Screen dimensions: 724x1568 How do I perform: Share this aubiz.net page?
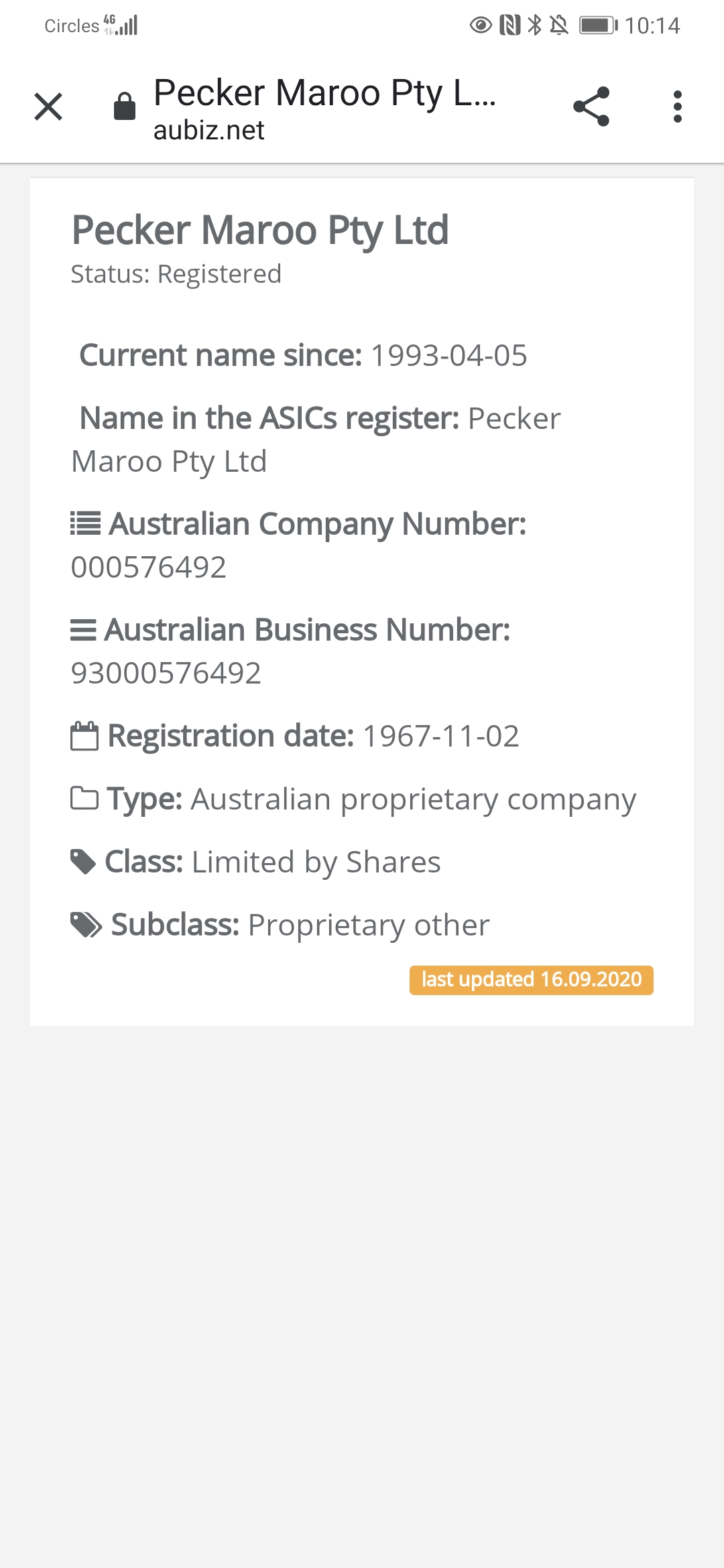[x=591, y=107]
